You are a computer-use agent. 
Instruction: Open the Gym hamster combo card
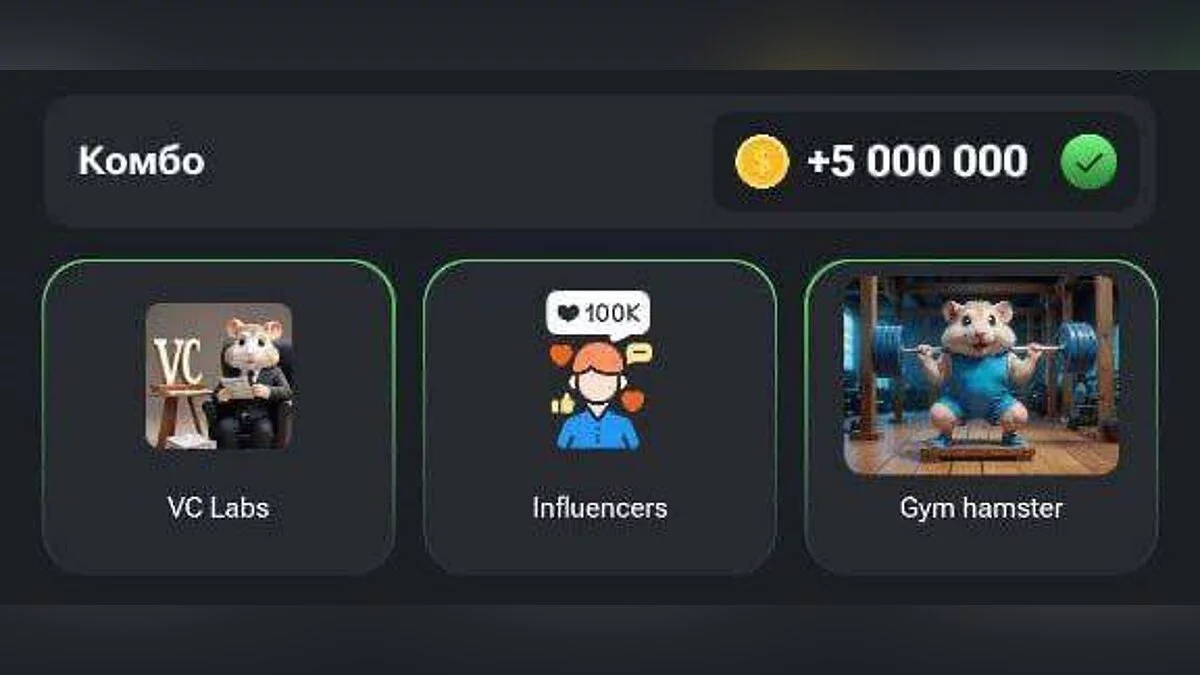tap(981, 416)
